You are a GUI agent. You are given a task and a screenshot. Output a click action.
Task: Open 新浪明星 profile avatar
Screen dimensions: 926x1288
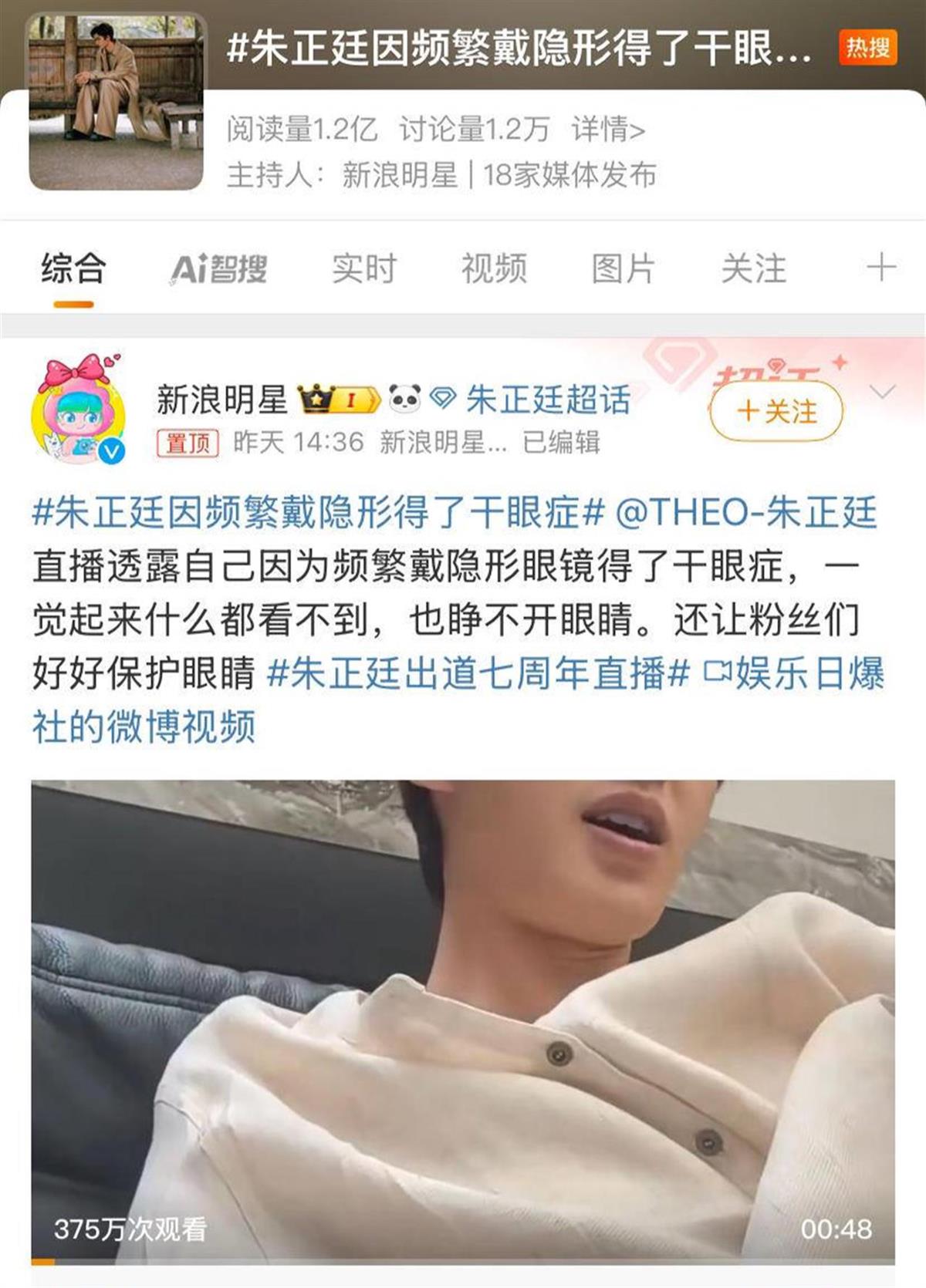pos(78,410)
